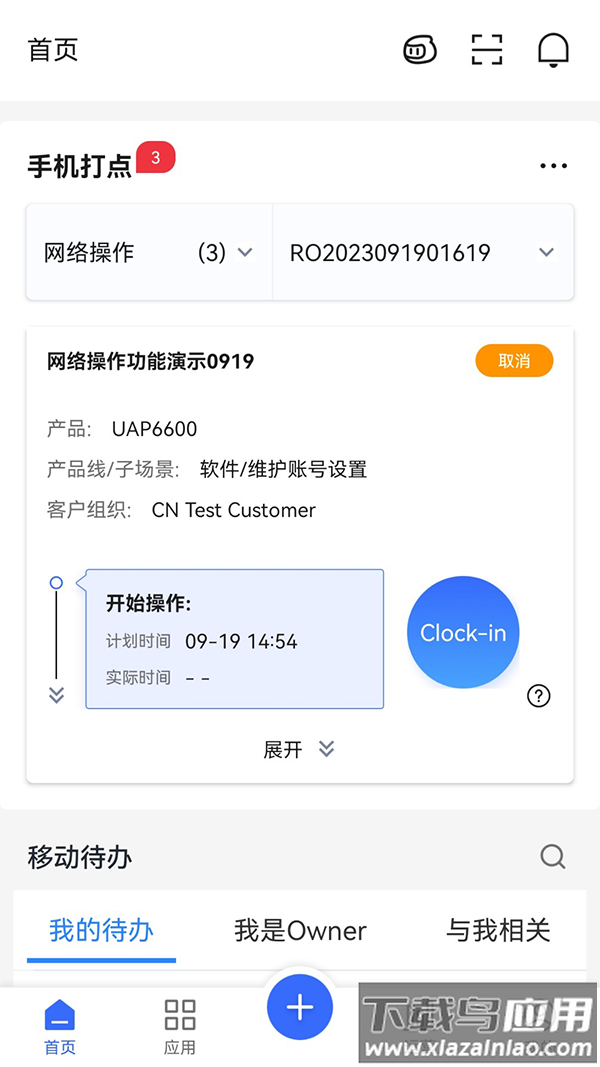Image resolution: width=600 pixels, height=1067 pixels.
Task: Switch to the 我是Owner tab
Action: 300,931
